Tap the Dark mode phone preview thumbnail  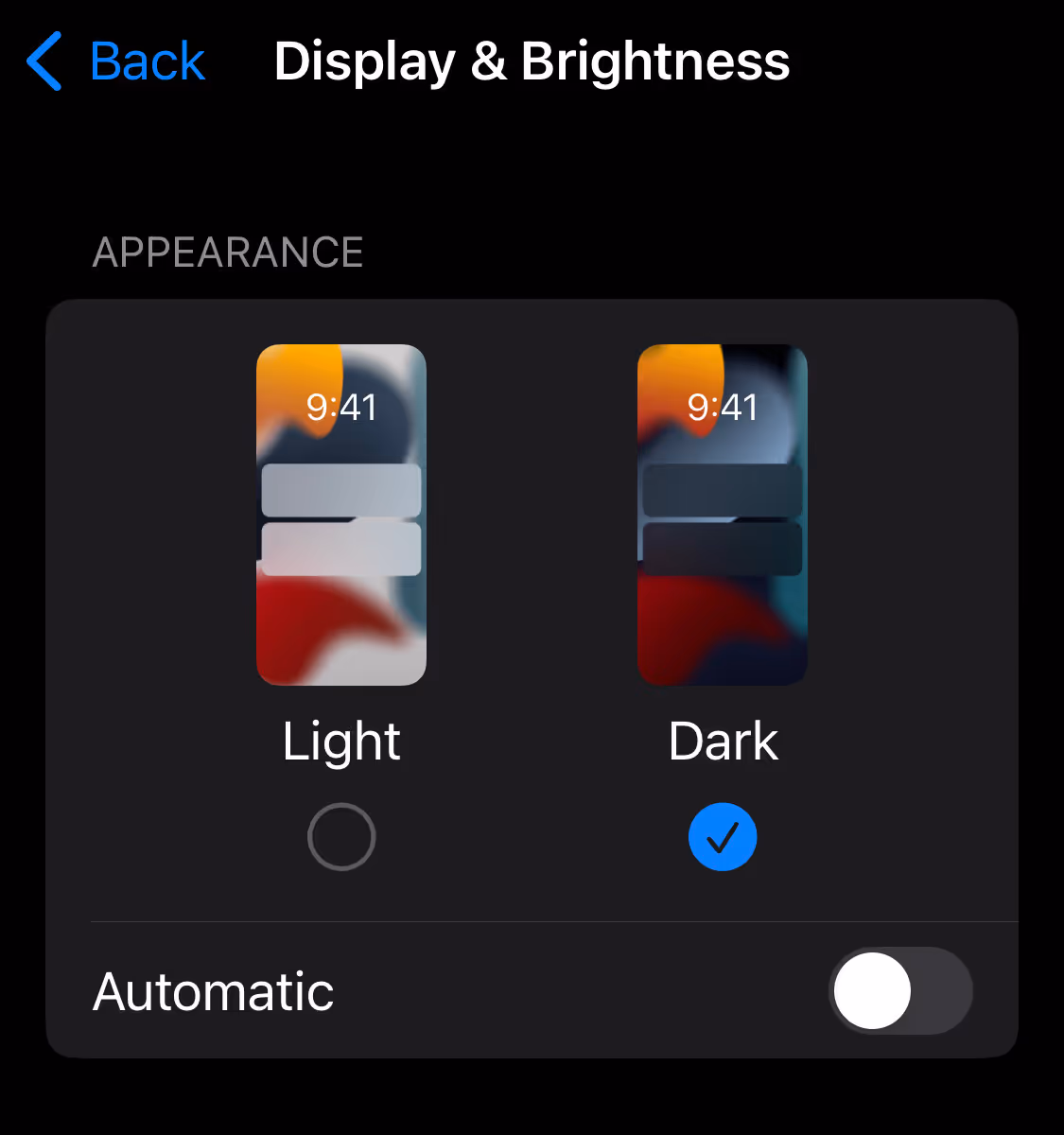pos(722,515)
